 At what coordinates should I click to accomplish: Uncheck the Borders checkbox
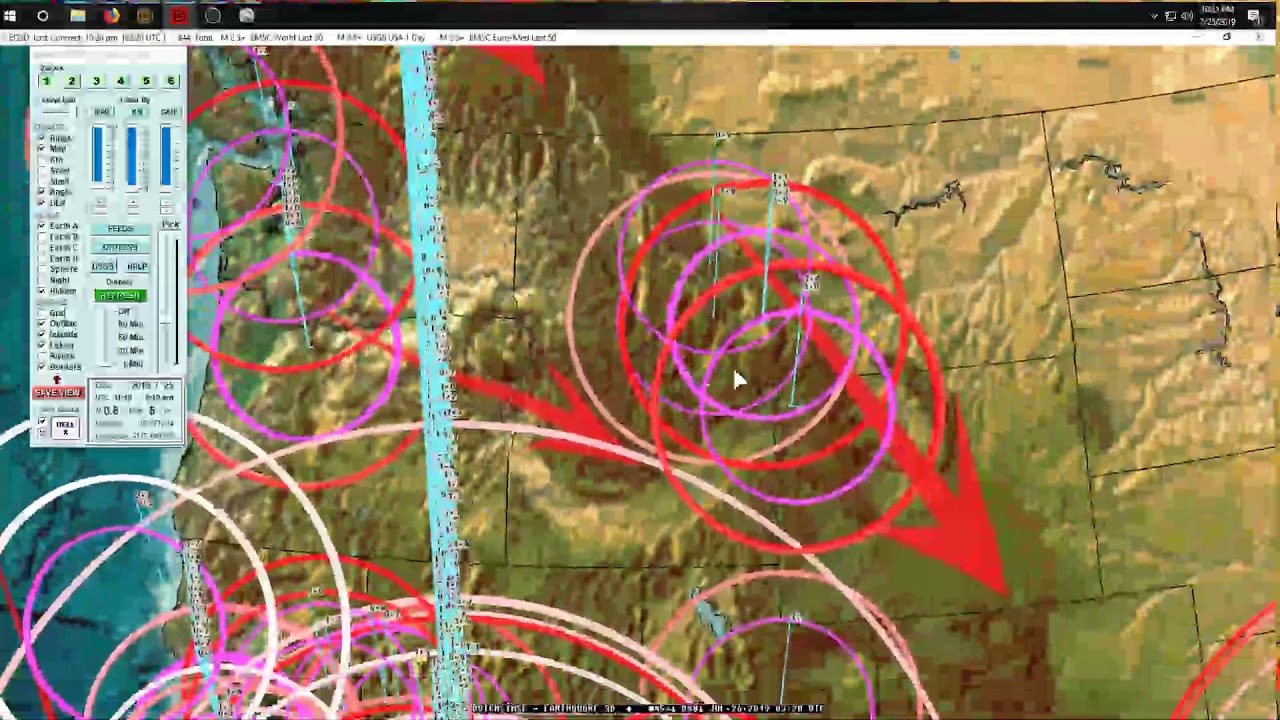point(42,366)
